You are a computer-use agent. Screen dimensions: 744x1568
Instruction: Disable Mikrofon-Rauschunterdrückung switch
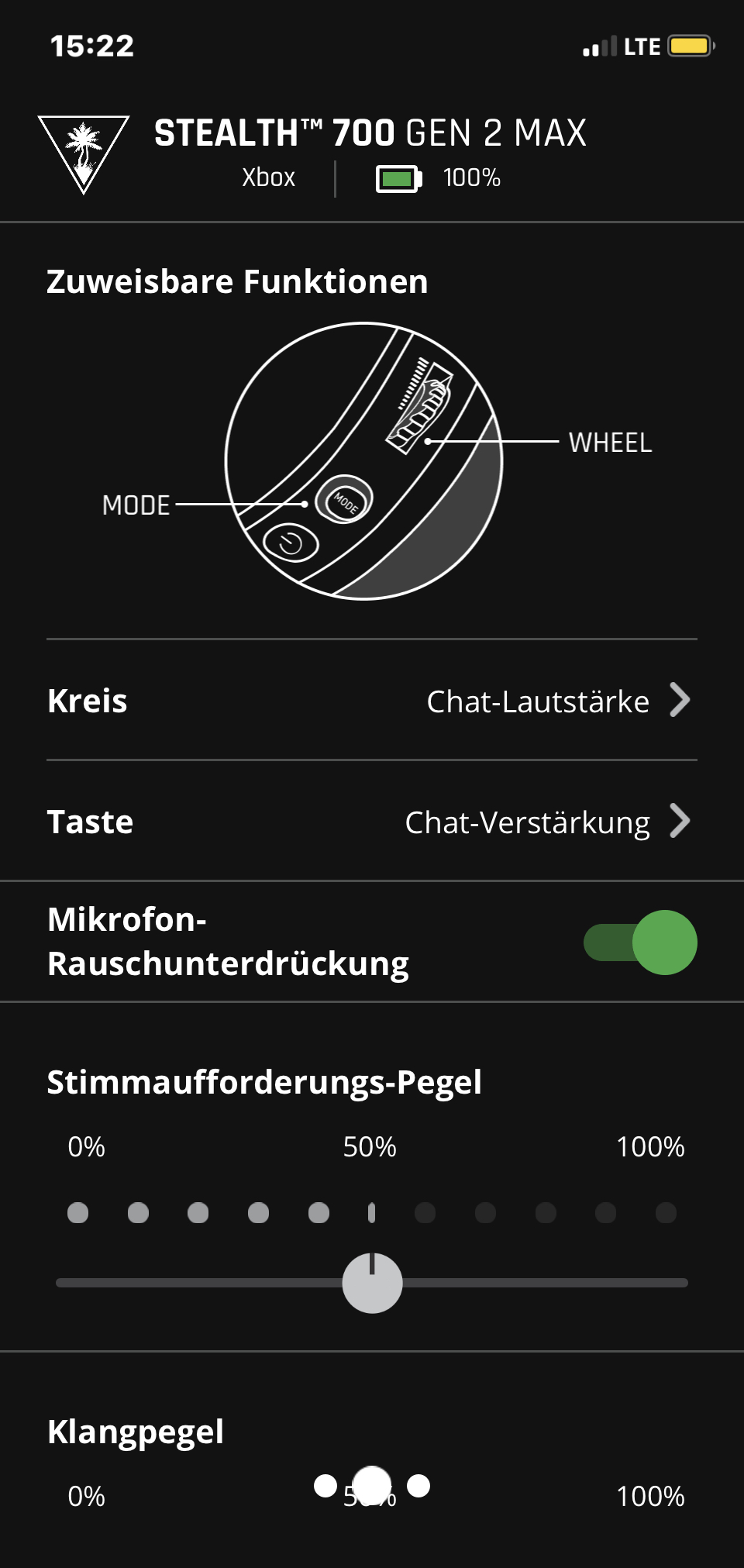tap(640, 943)
